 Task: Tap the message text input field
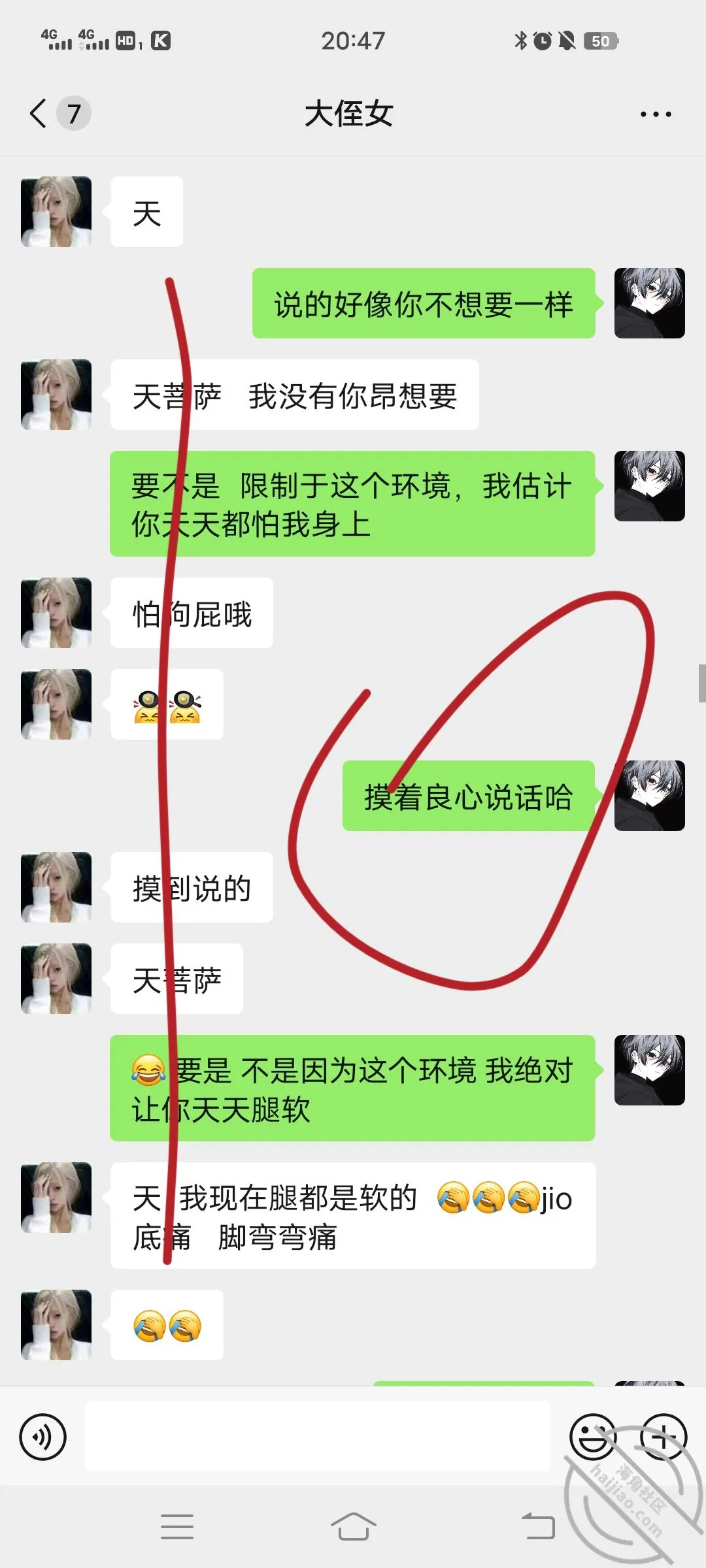(x=318, y=1436)
